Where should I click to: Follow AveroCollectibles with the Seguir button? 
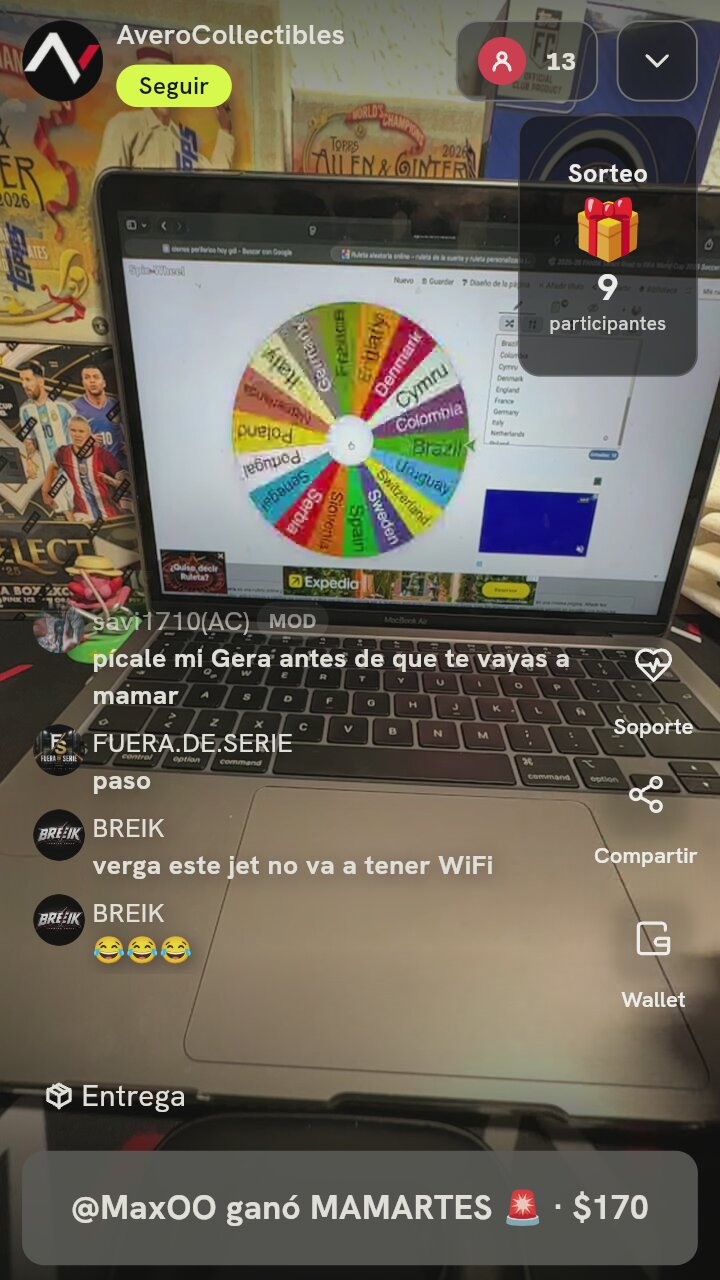coord(174,86)
